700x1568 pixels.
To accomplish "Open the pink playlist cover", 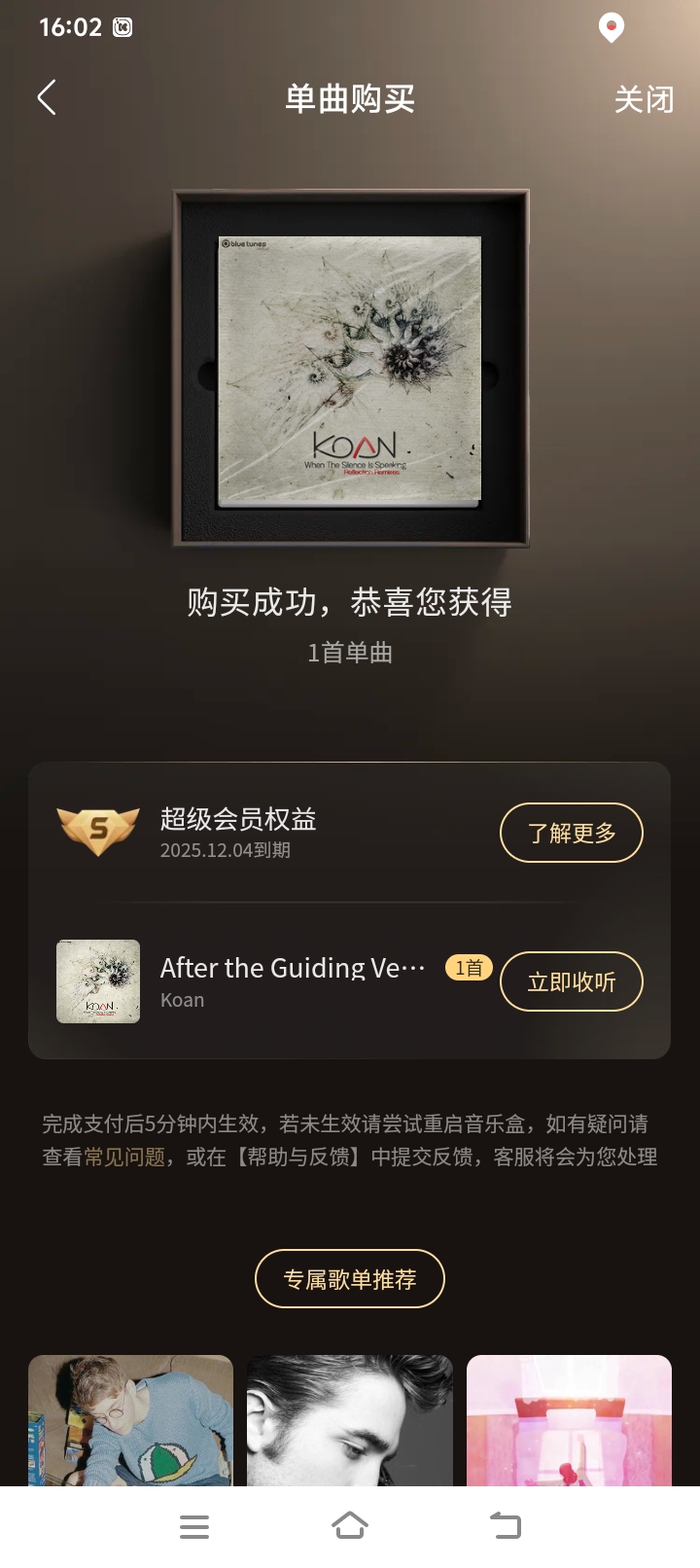I will 569,1420.
